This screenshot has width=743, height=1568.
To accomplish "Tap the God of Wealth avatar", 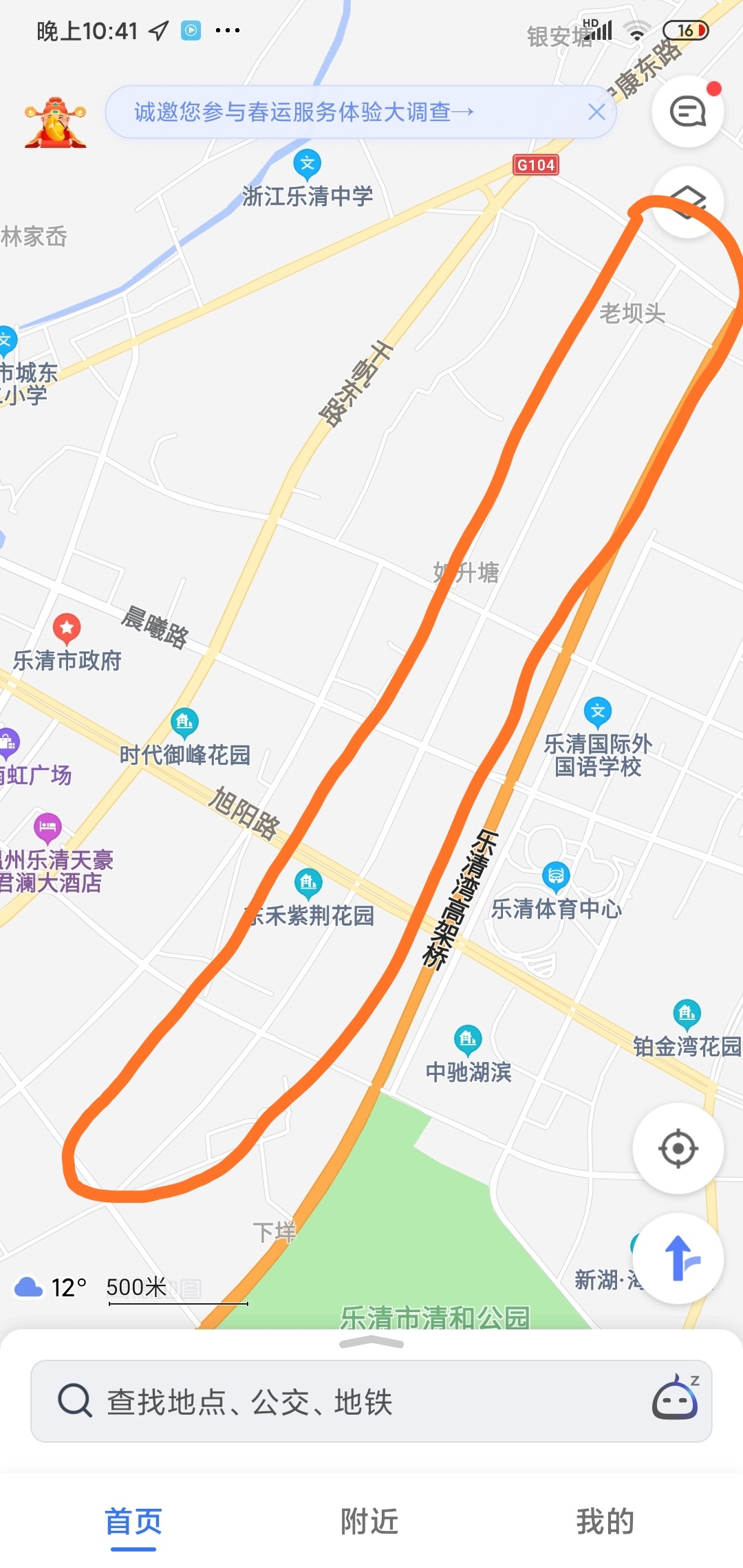I will coord(56,122).
